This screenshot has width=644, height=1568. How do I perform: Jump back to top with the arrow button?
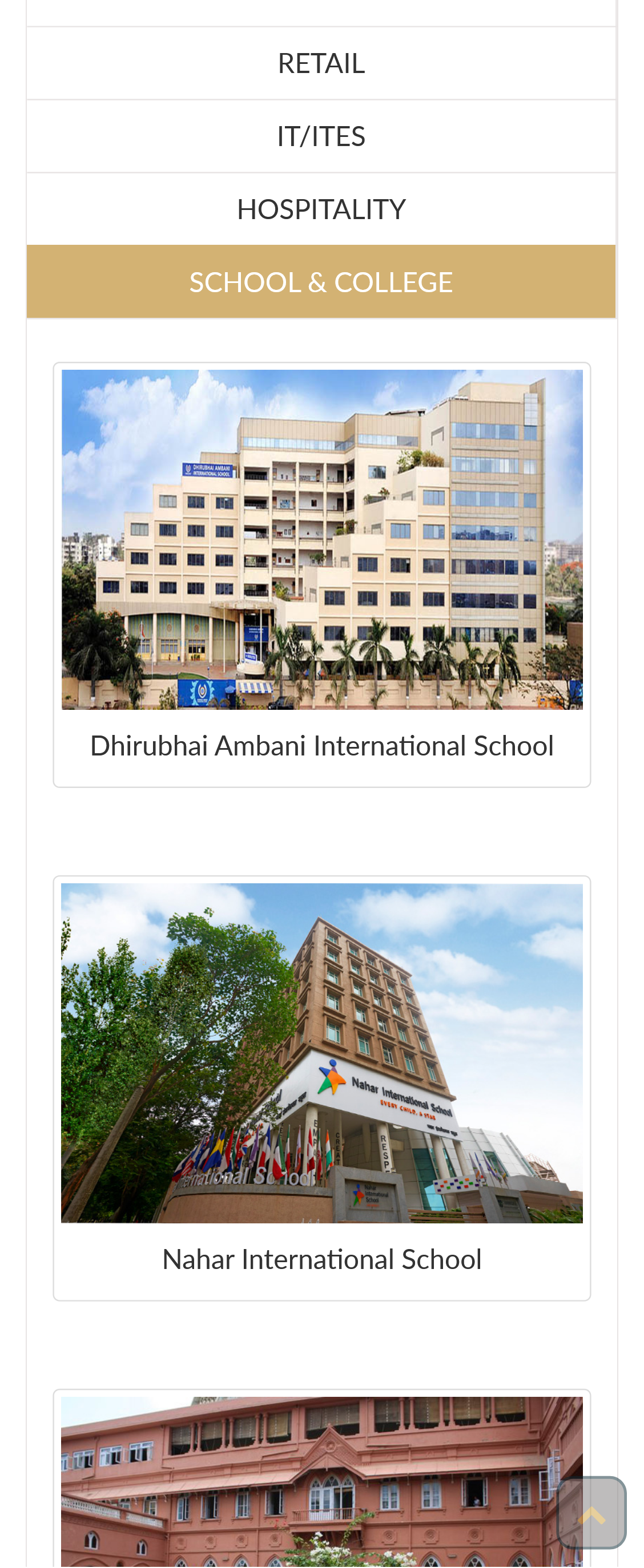591,1512
